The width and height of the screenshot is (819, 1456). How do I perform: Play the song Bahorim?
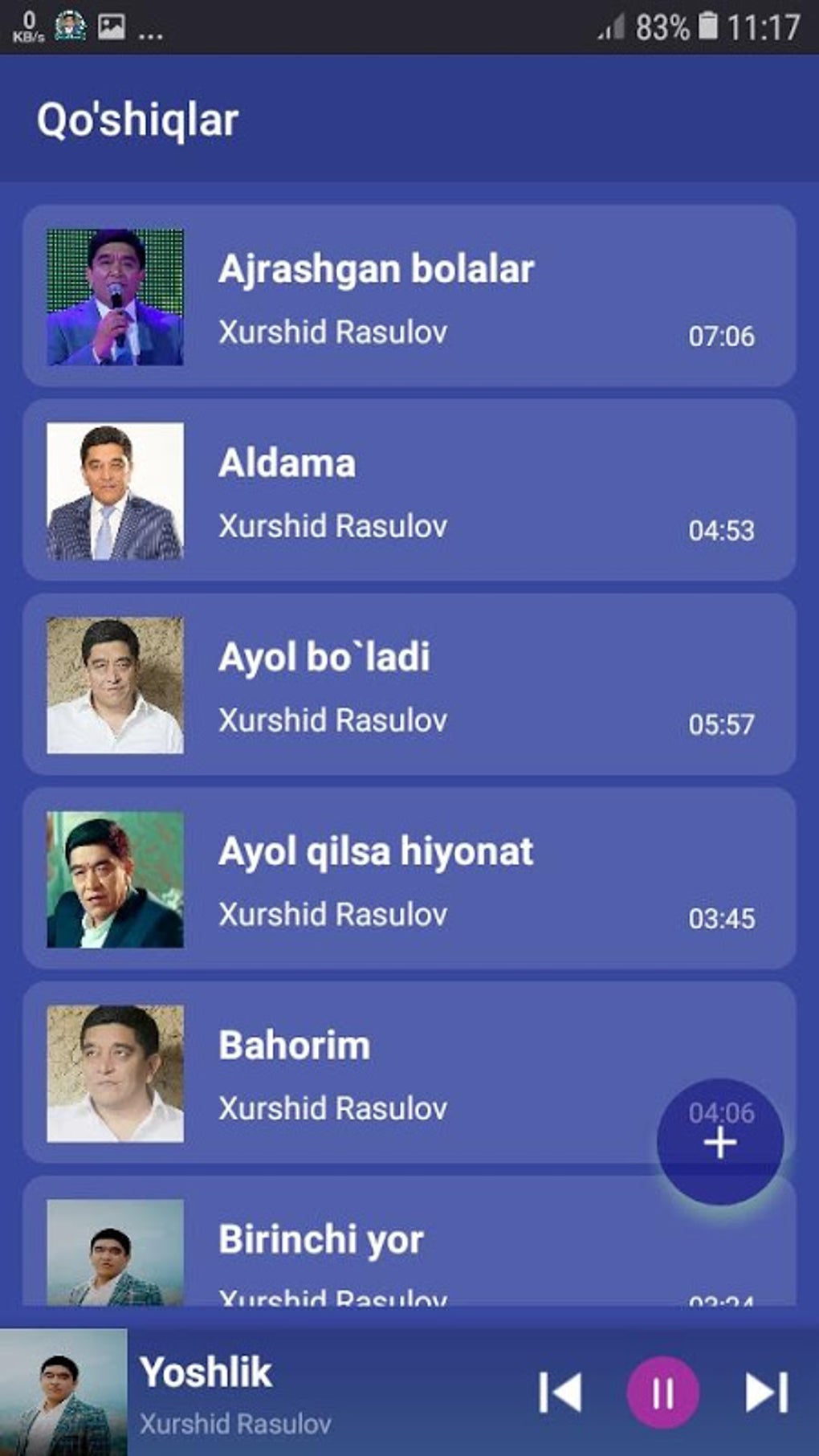click(x=361, y=1073)
